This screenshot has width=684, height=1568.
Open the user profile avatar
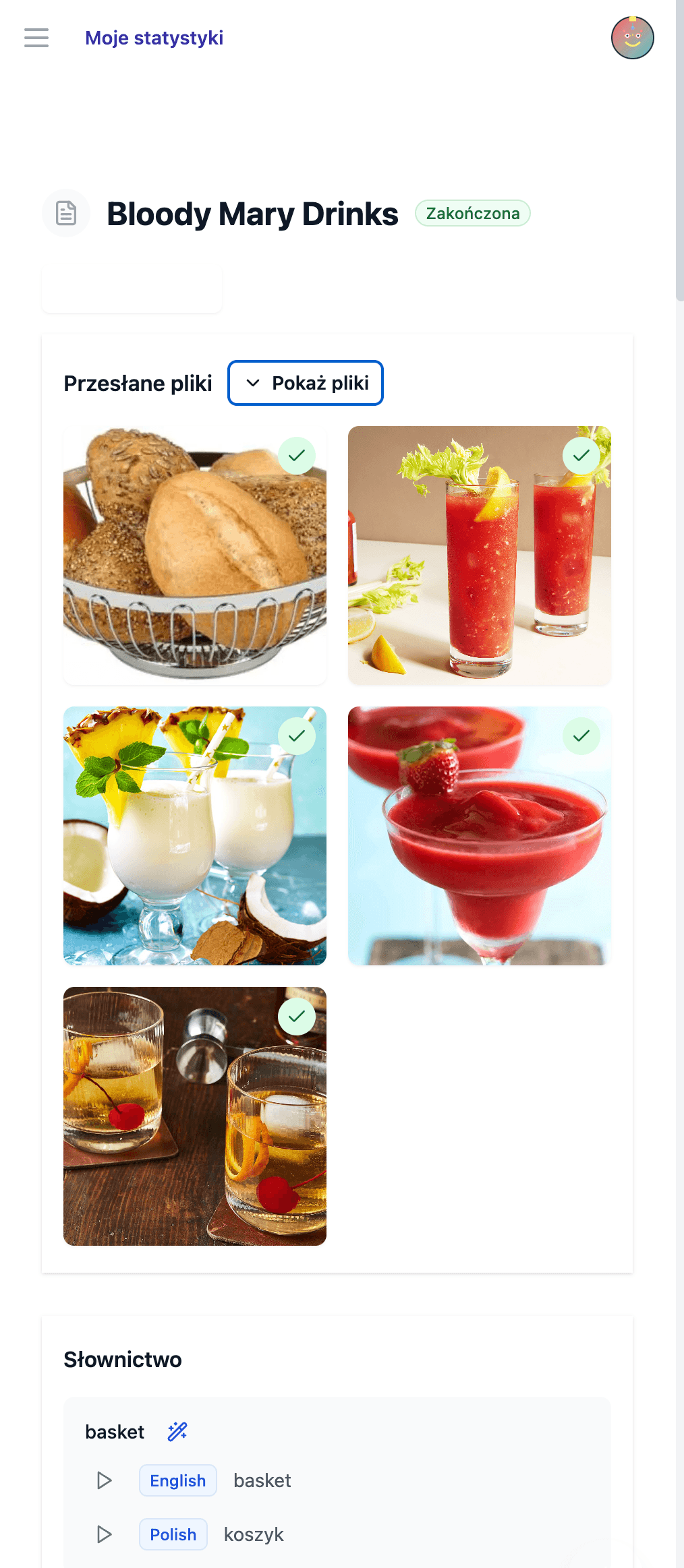tap(632, 38)
